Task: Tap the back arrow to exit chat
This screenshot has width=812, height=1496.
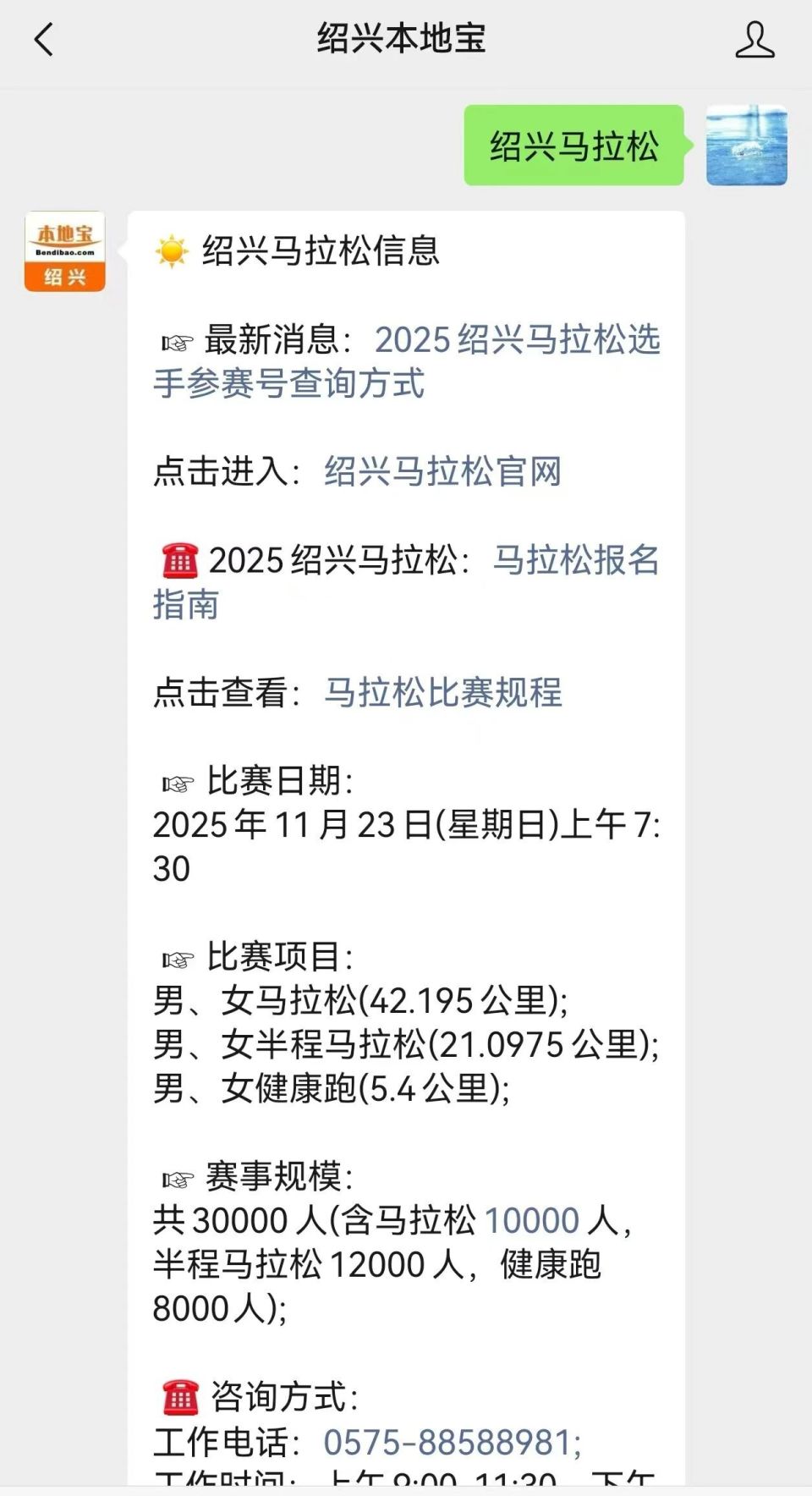Action: [x=41, y=38]
